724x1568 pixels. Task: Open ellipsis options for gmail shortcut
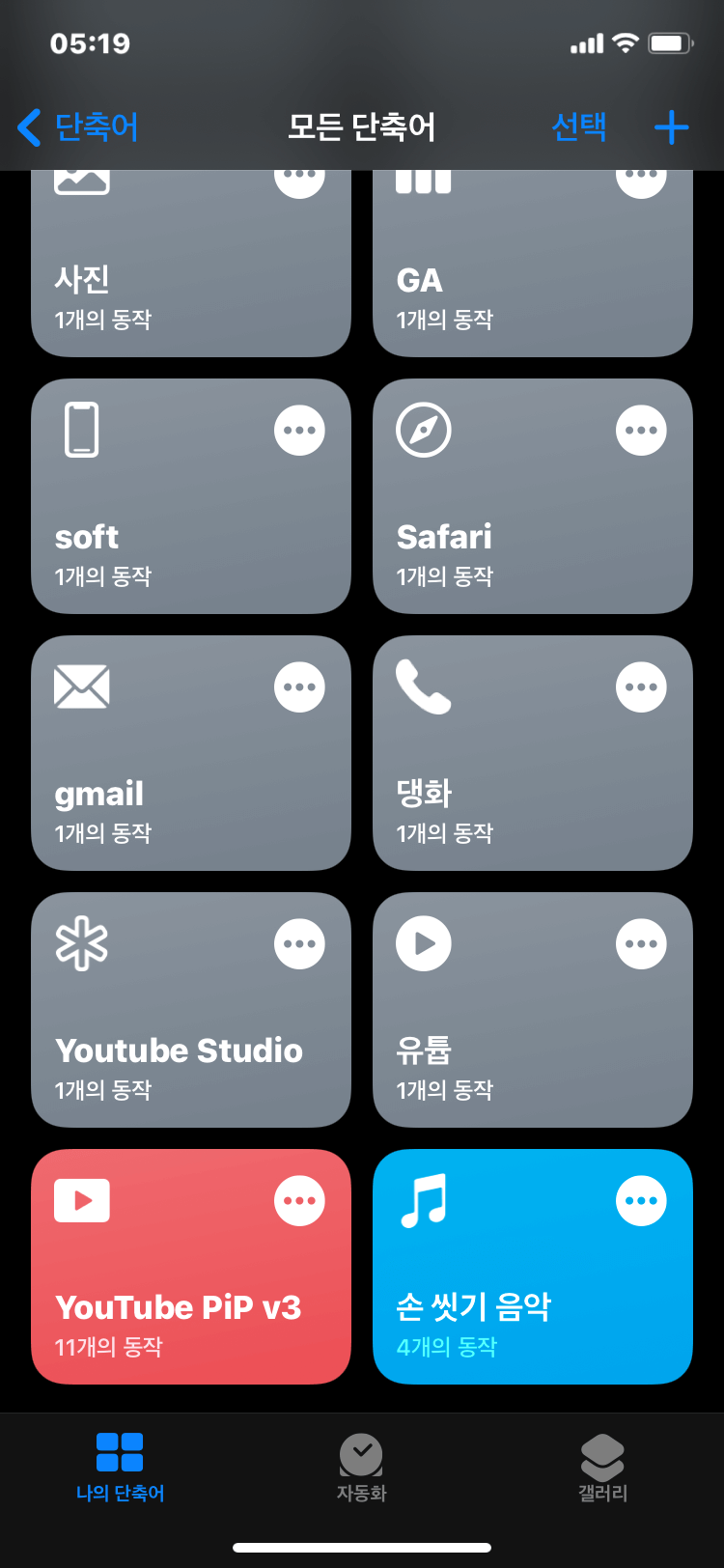click(x=299, y=687)
